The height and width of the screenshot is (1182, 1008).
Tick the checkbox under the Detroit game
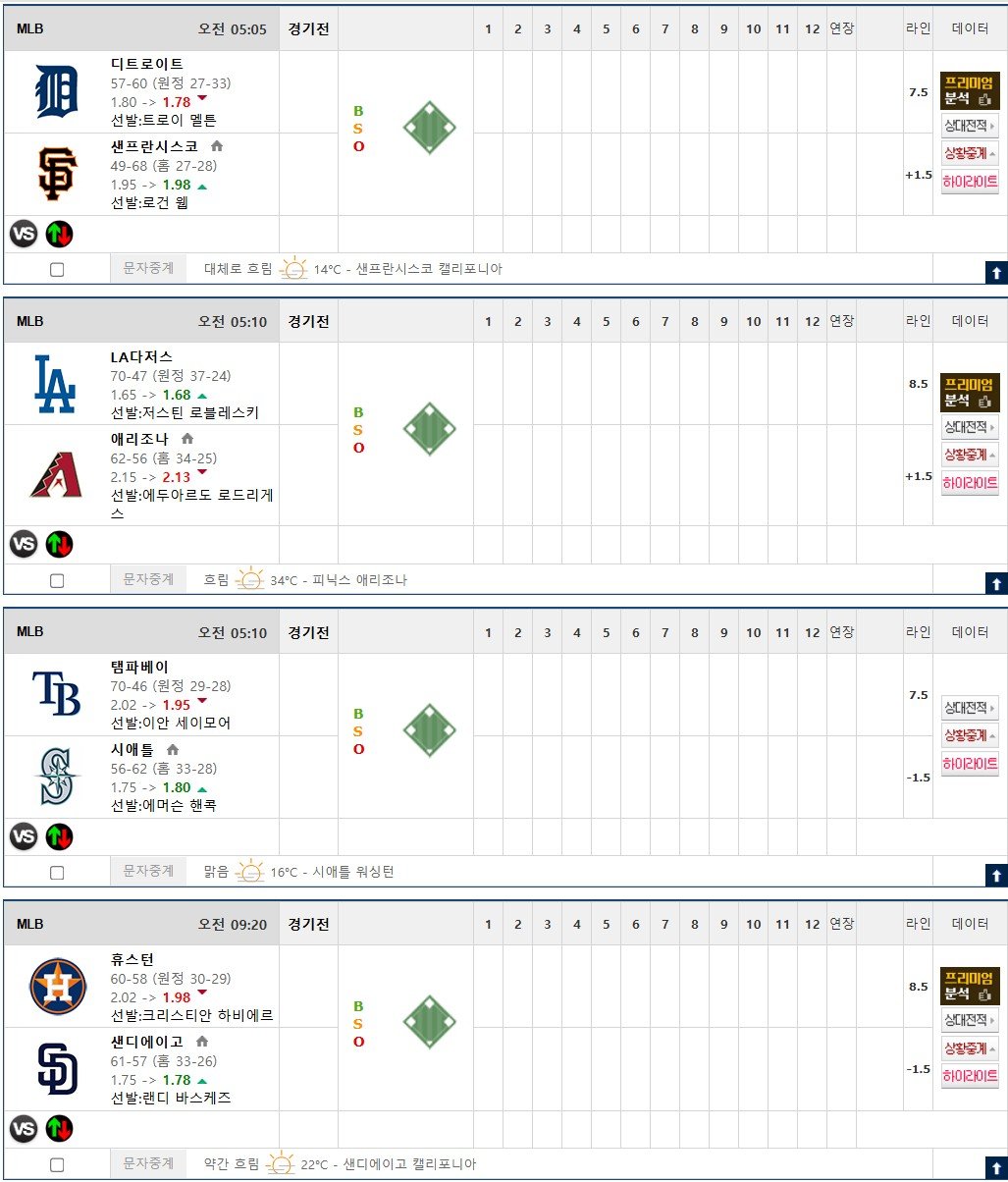coord(57,270)
